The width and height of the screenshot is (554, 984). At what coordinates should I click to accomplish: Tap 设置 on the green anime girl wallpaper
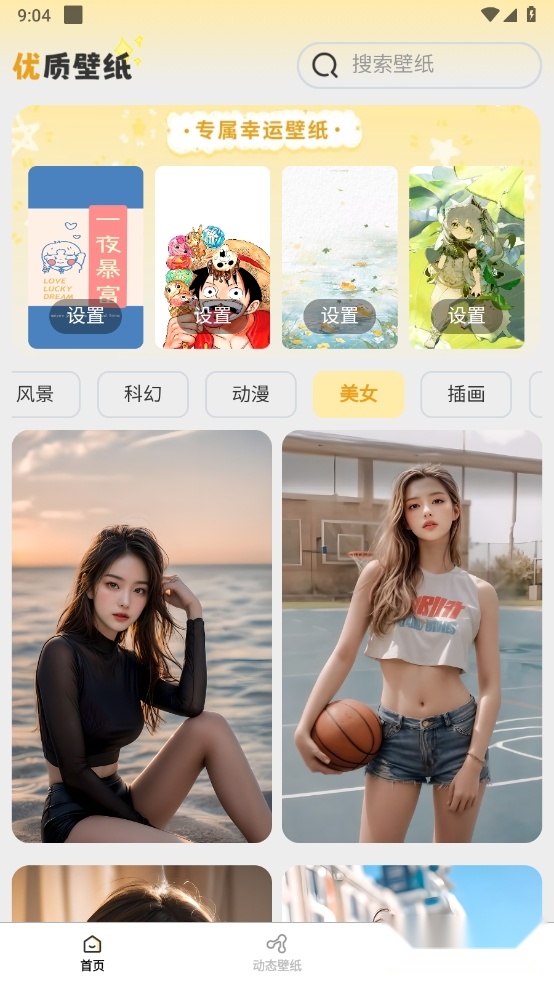tap(466, 316)
